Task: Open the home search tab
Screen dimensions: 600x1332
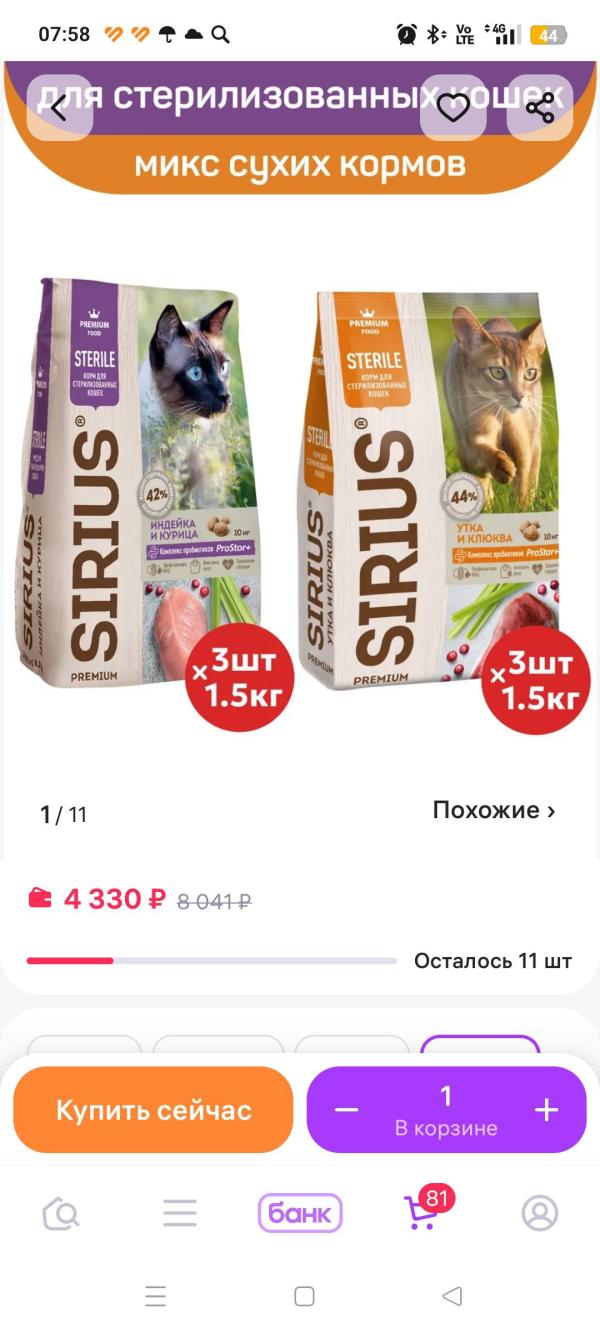Action: click(x=61, y=1213)
